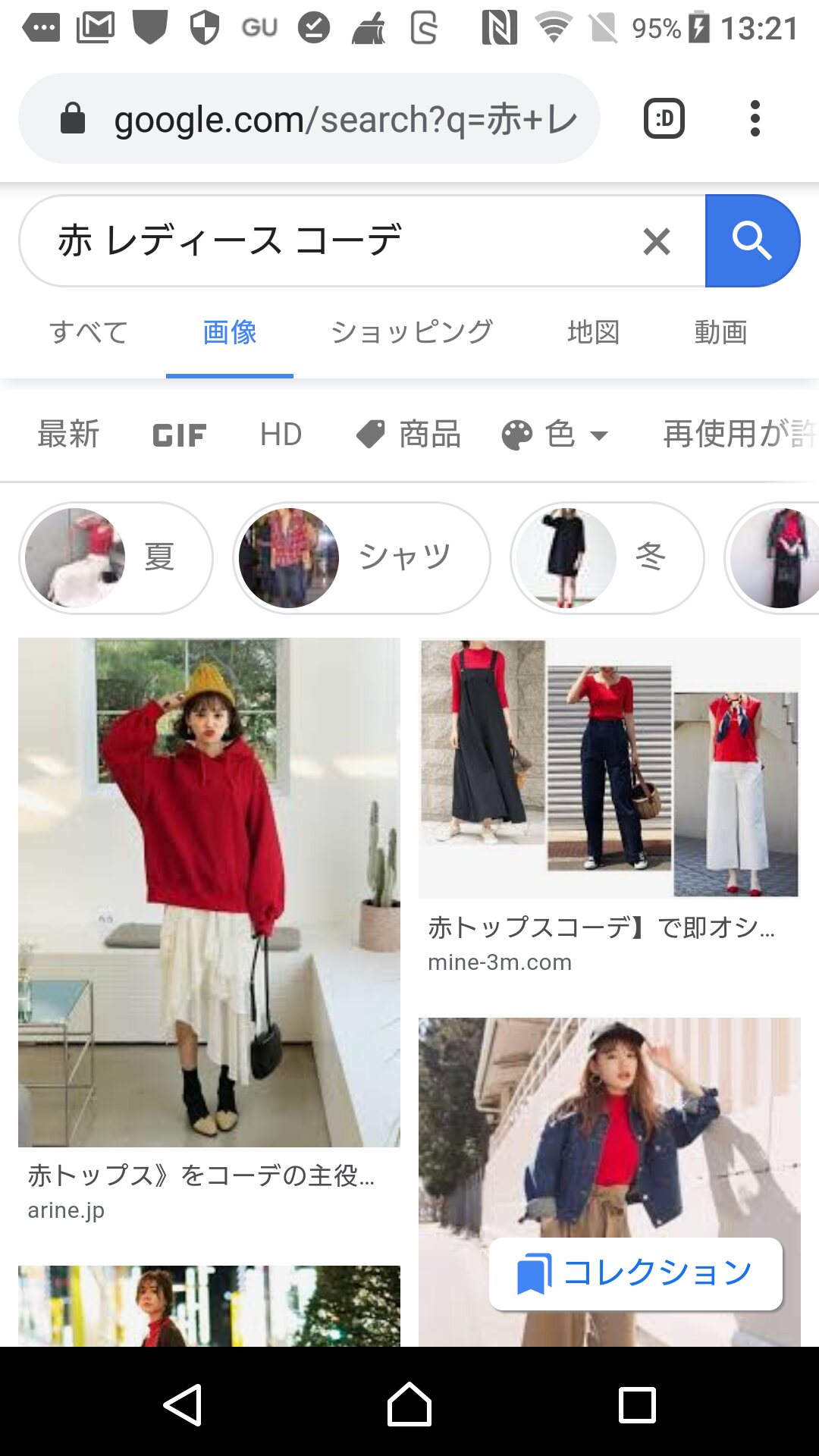This screenshot has width=819, height=1456.
Task: Open Chrome's overflow menu
Action: (755, 119)
